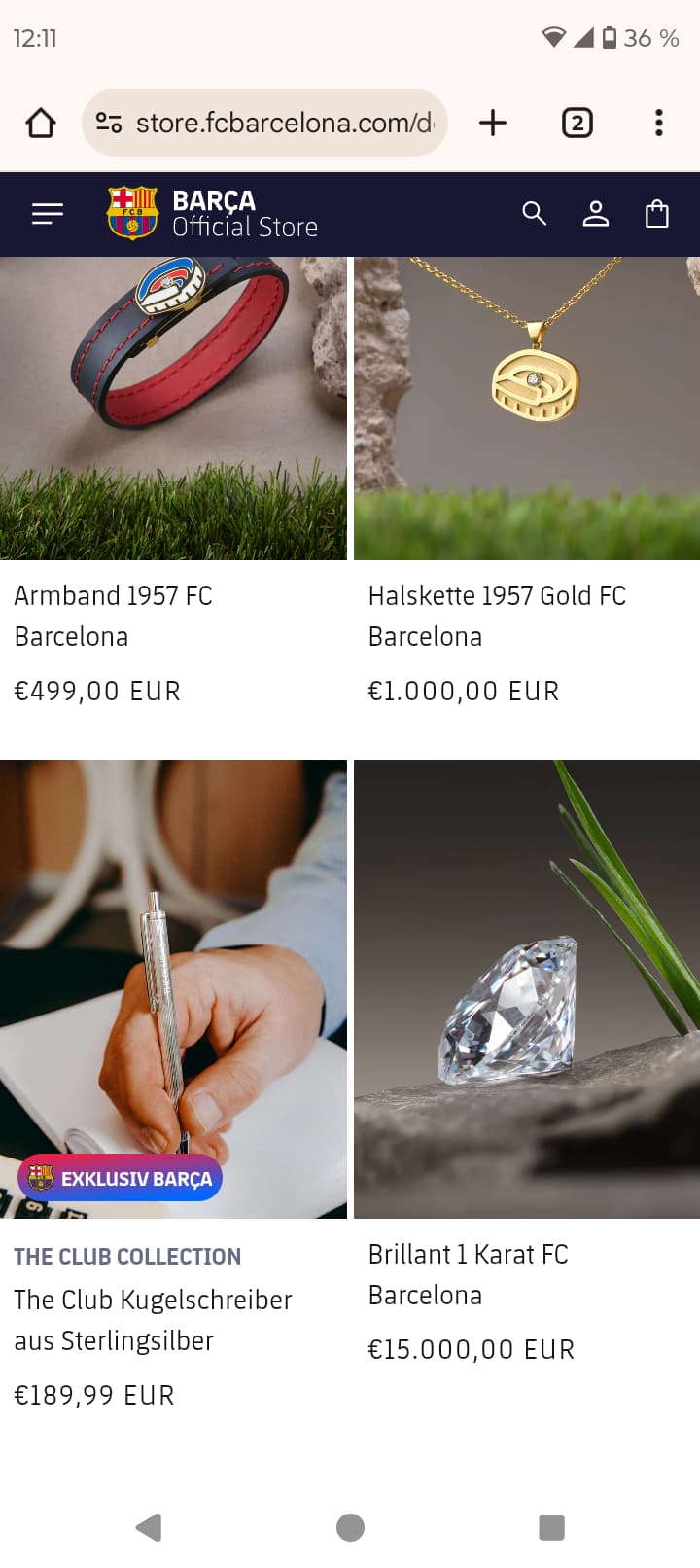Open the account profile icon

click(x=596, y=214)
